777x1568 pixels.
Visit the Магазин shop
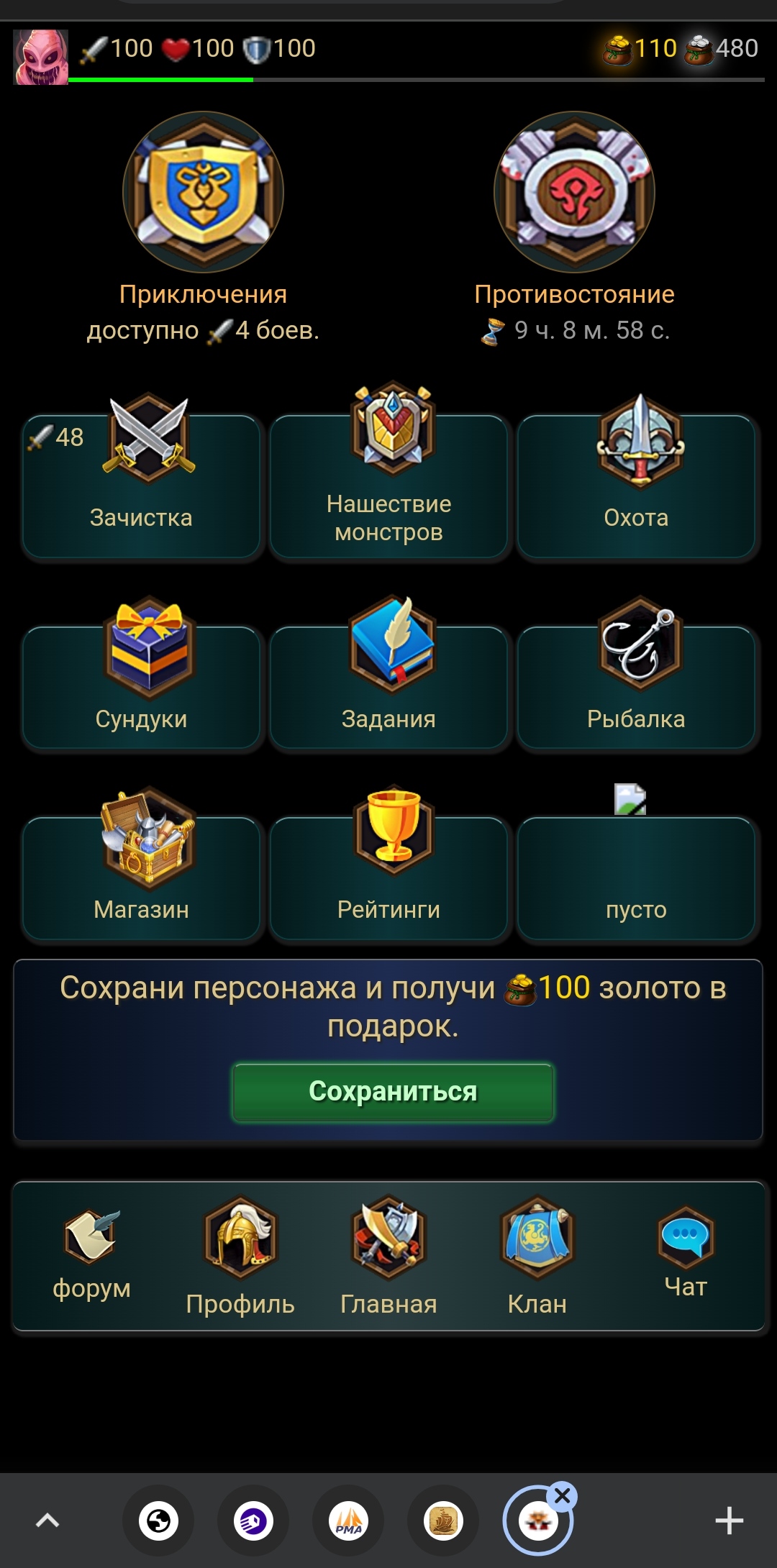(x=141, y=878)
